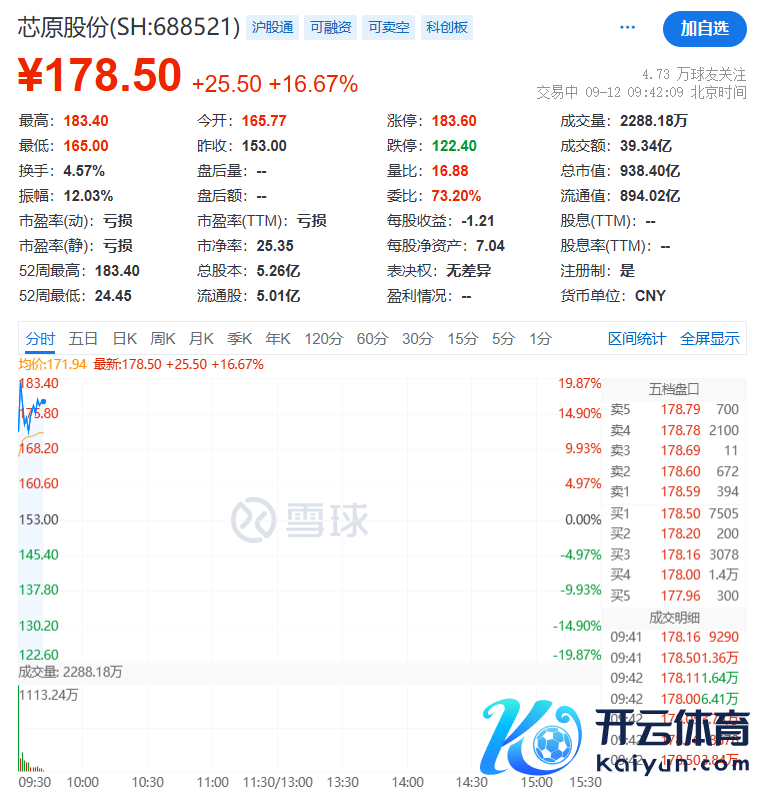Switch to the 120分 interval

pyautogui.click(x=323, y=339)
